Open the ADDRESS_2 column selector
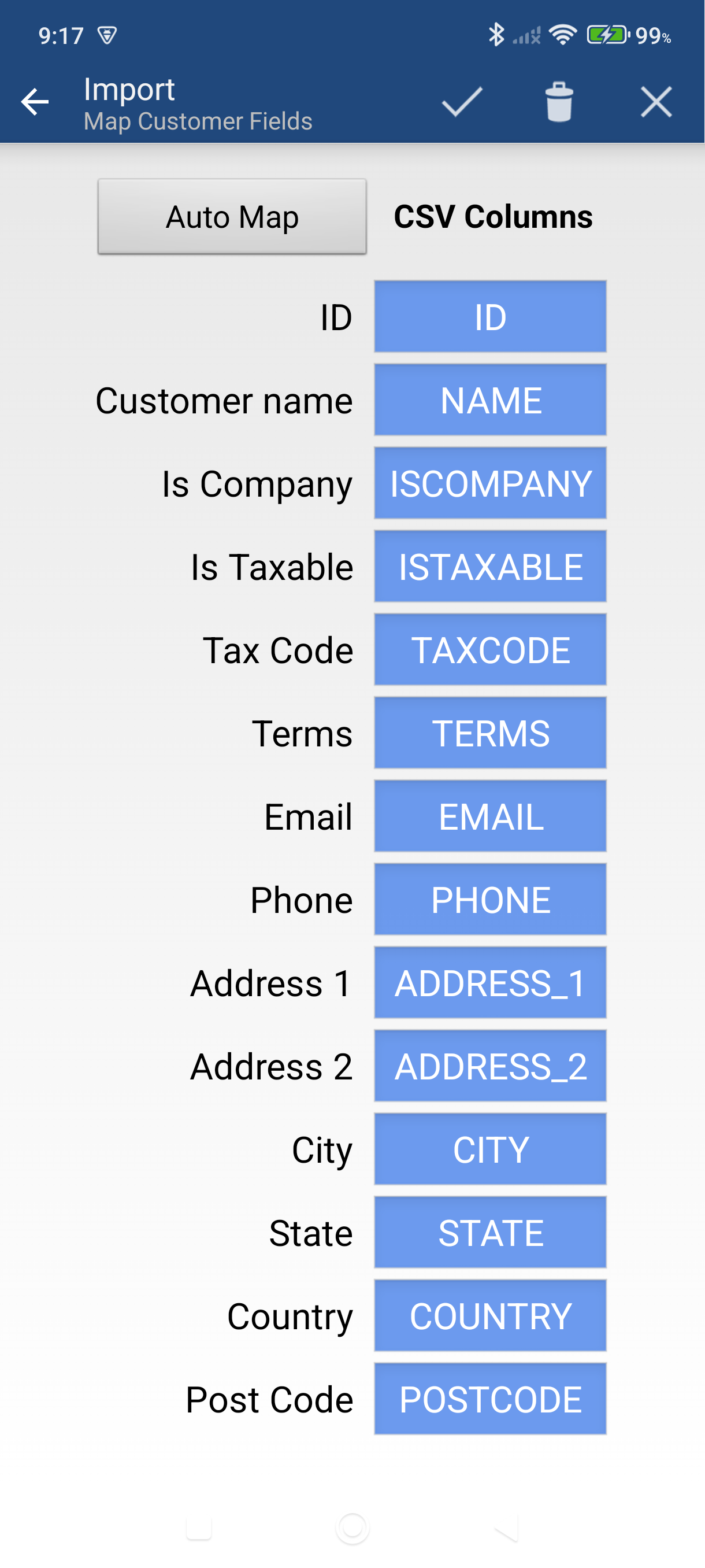Screen dimensions: 705x1568 489,1066
